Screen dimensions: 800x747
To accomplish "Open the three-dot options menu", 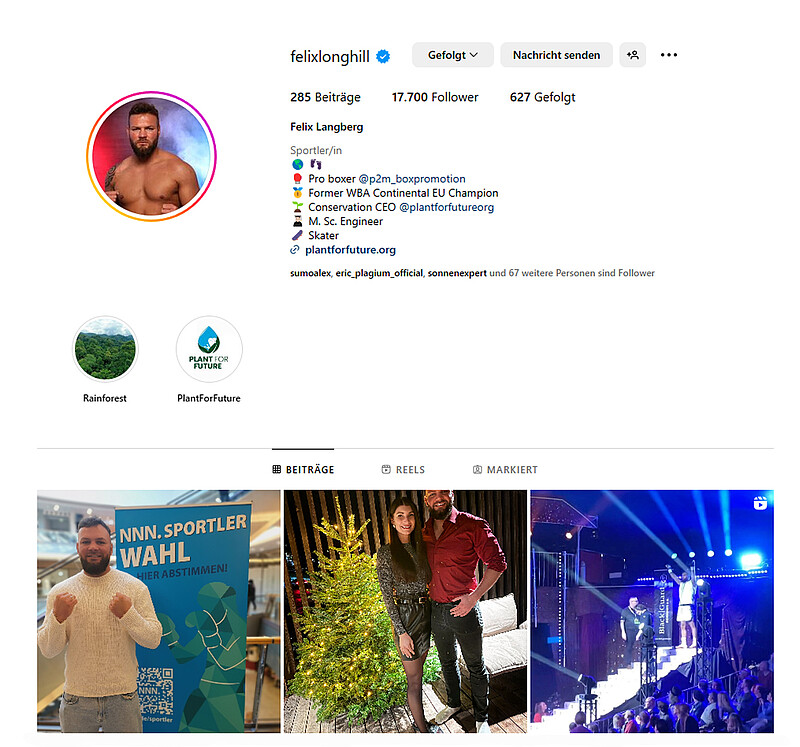I will click(x=669, y=55).
